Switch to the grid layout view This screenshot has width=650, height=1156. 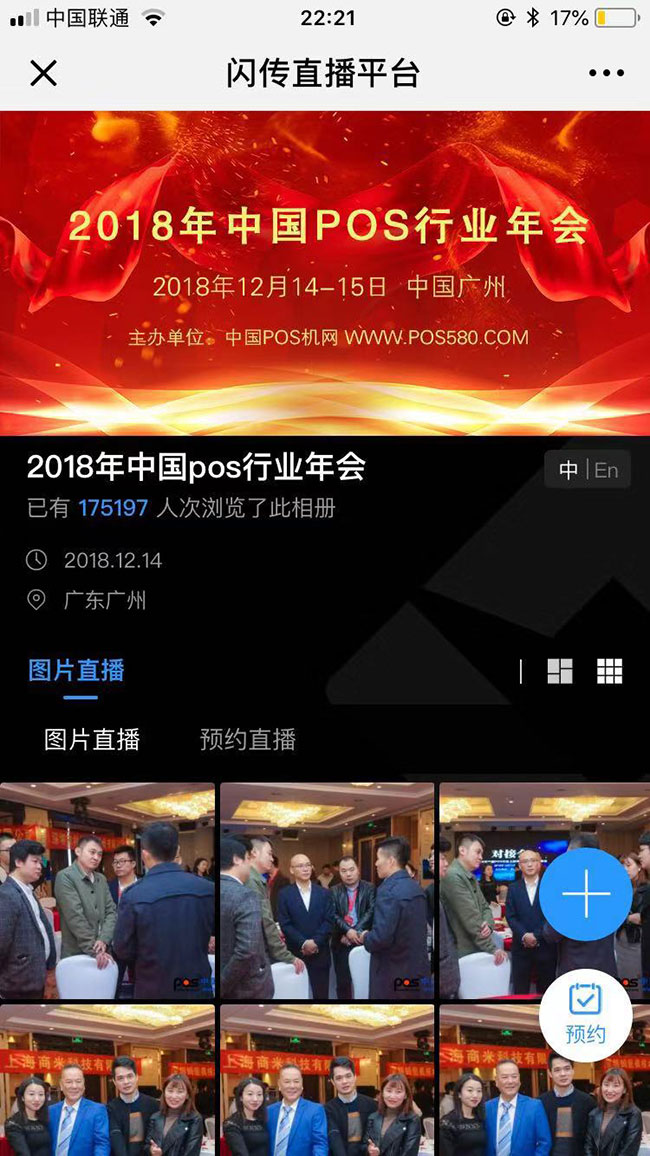pyautogui.click(x=609, y=671)
